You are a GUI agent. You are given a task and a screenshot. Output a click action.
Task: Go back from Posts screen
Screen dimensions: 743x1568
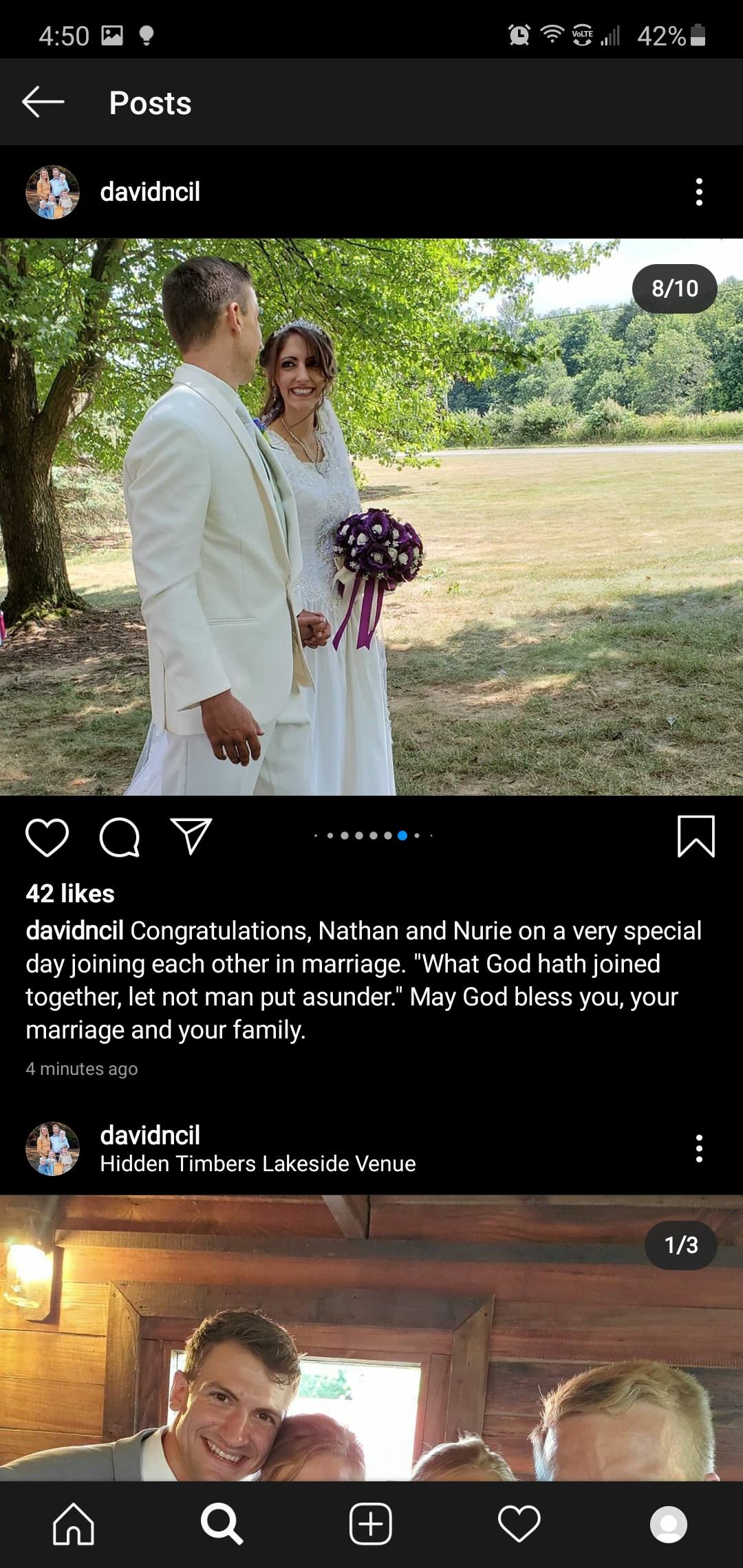point(43,102)
